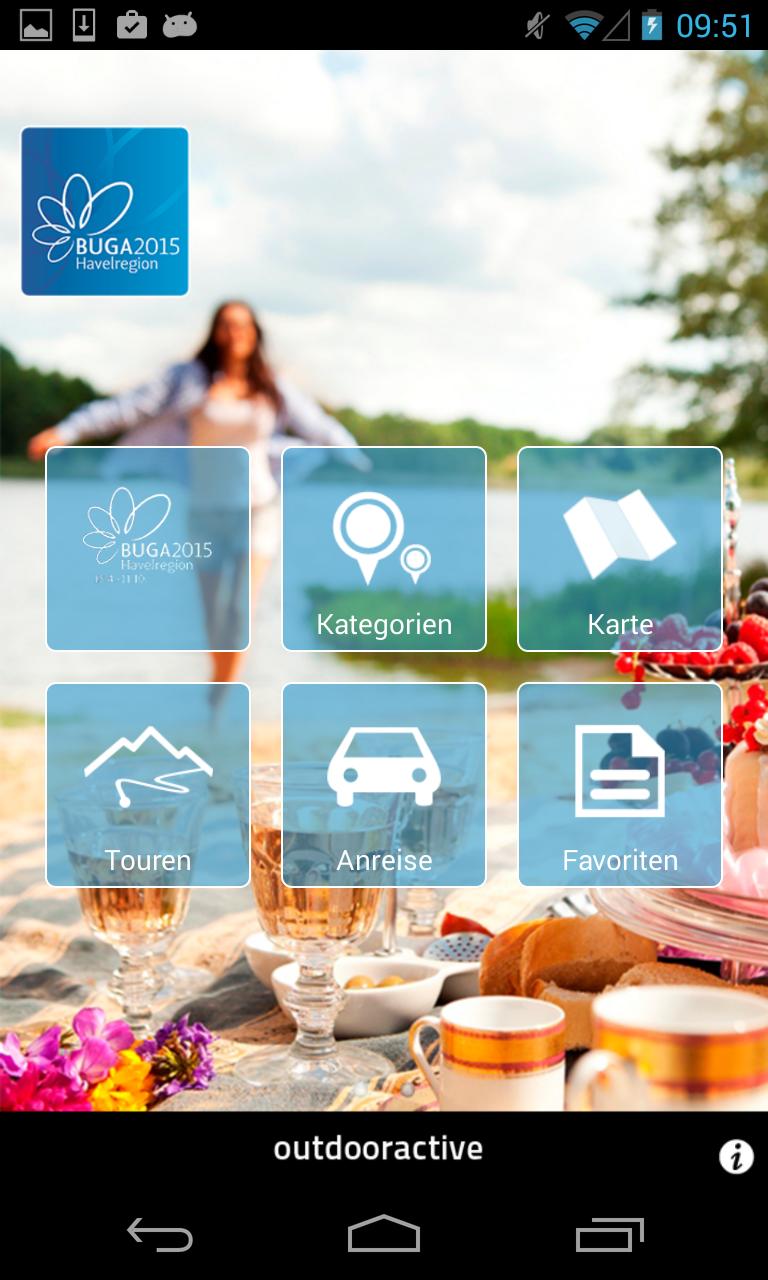Select the Anreise car tile

pyautogui.click(x=384, y=785)
